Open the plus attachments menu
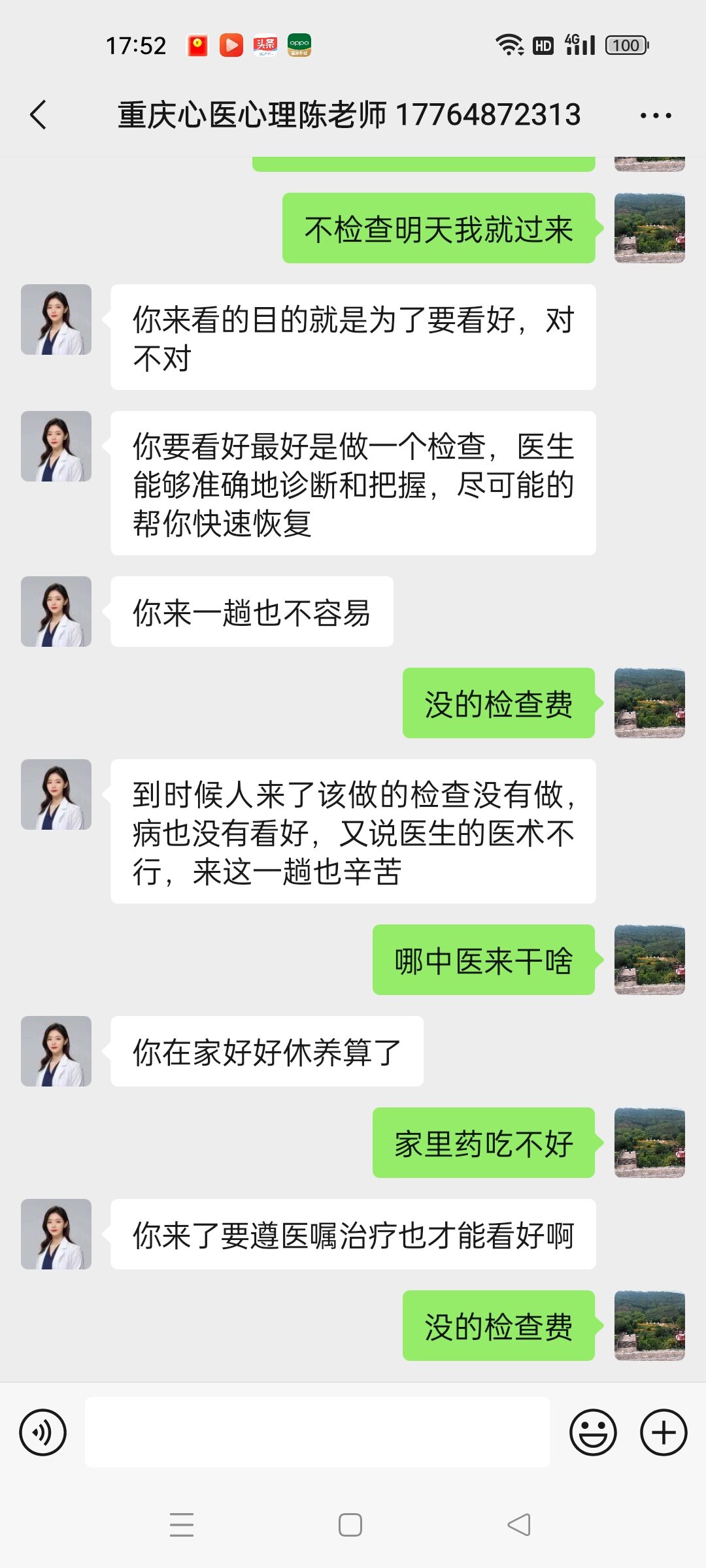706x1568 pixels. [x=664, y=1433]
